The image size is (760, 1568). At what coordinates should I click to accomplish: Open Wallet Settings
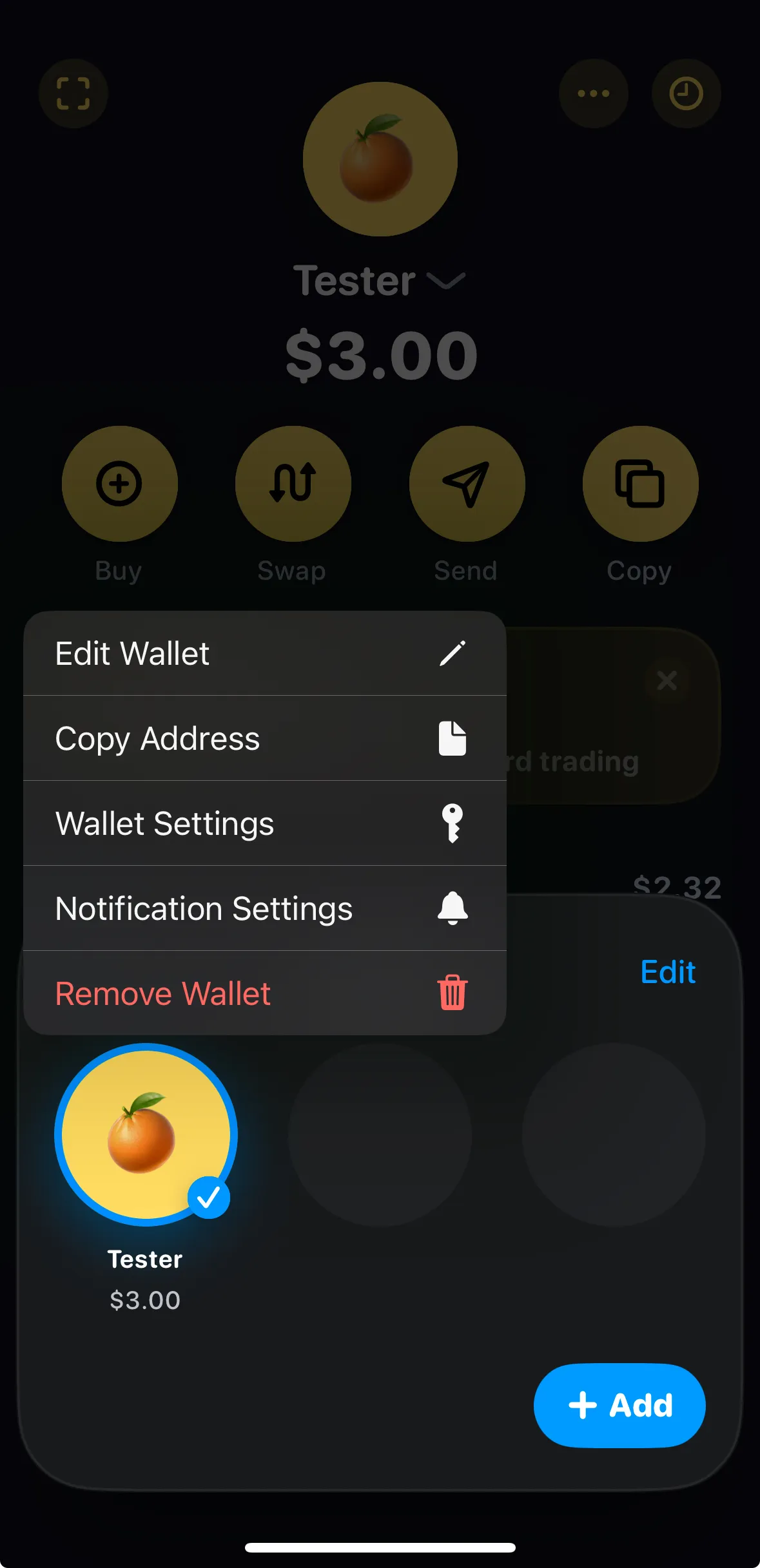[x=264, y=823]
